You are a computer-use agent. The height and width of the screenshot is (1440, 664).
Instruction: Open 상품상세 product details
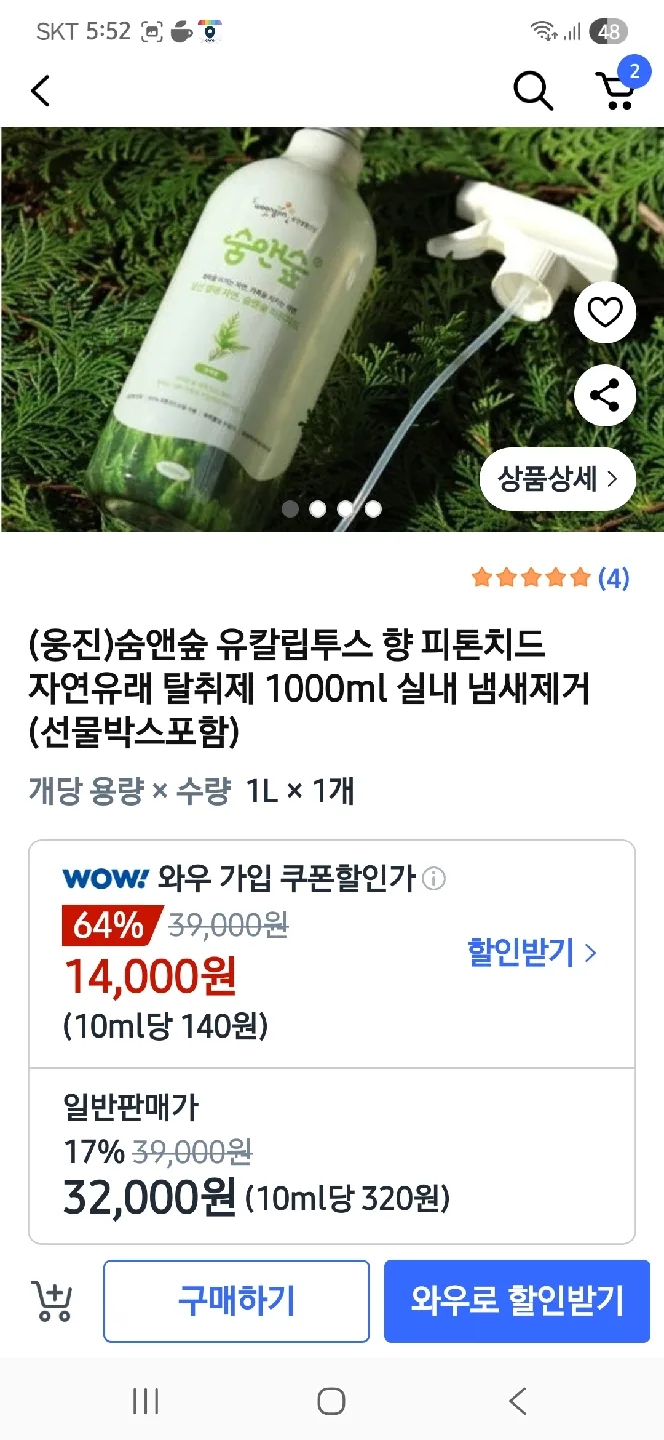[x=558, y=479]
